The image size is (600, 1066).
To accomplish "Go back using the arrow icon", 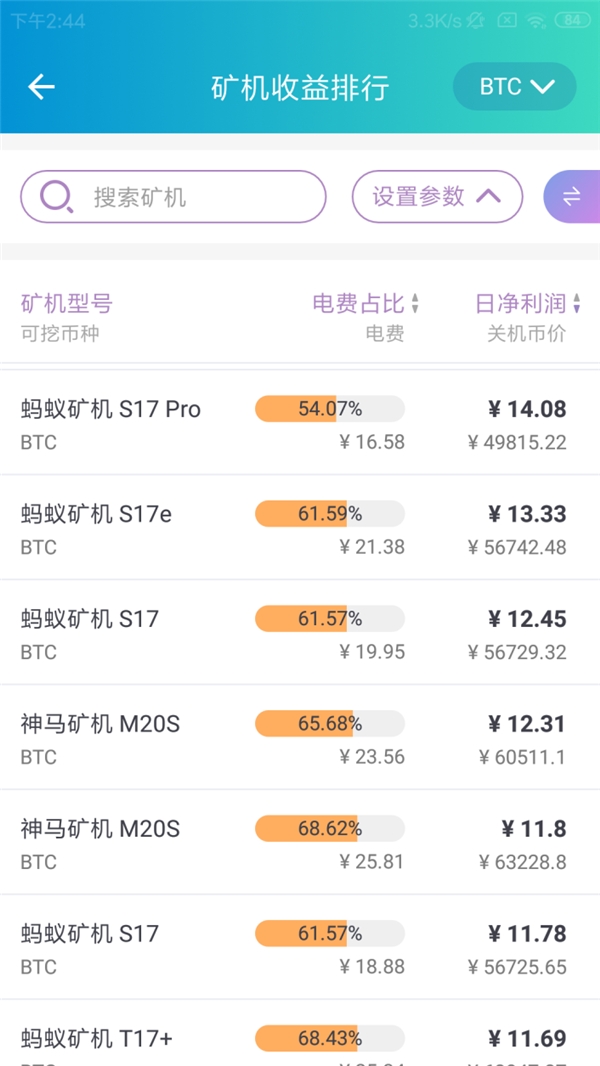I will pyautogui.click(x=41, y=87).
